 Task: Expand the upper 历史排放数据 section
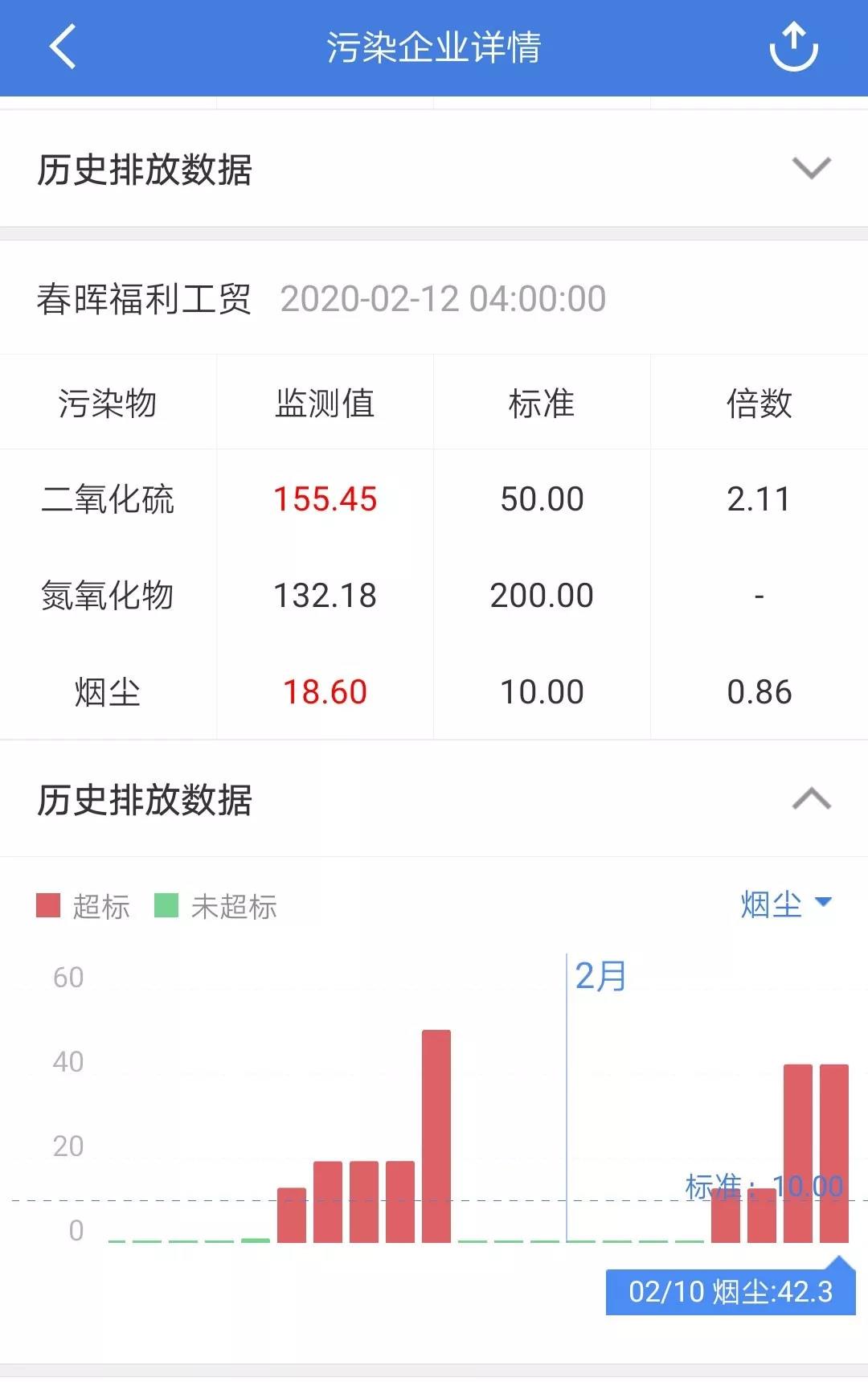coord(811,169)
